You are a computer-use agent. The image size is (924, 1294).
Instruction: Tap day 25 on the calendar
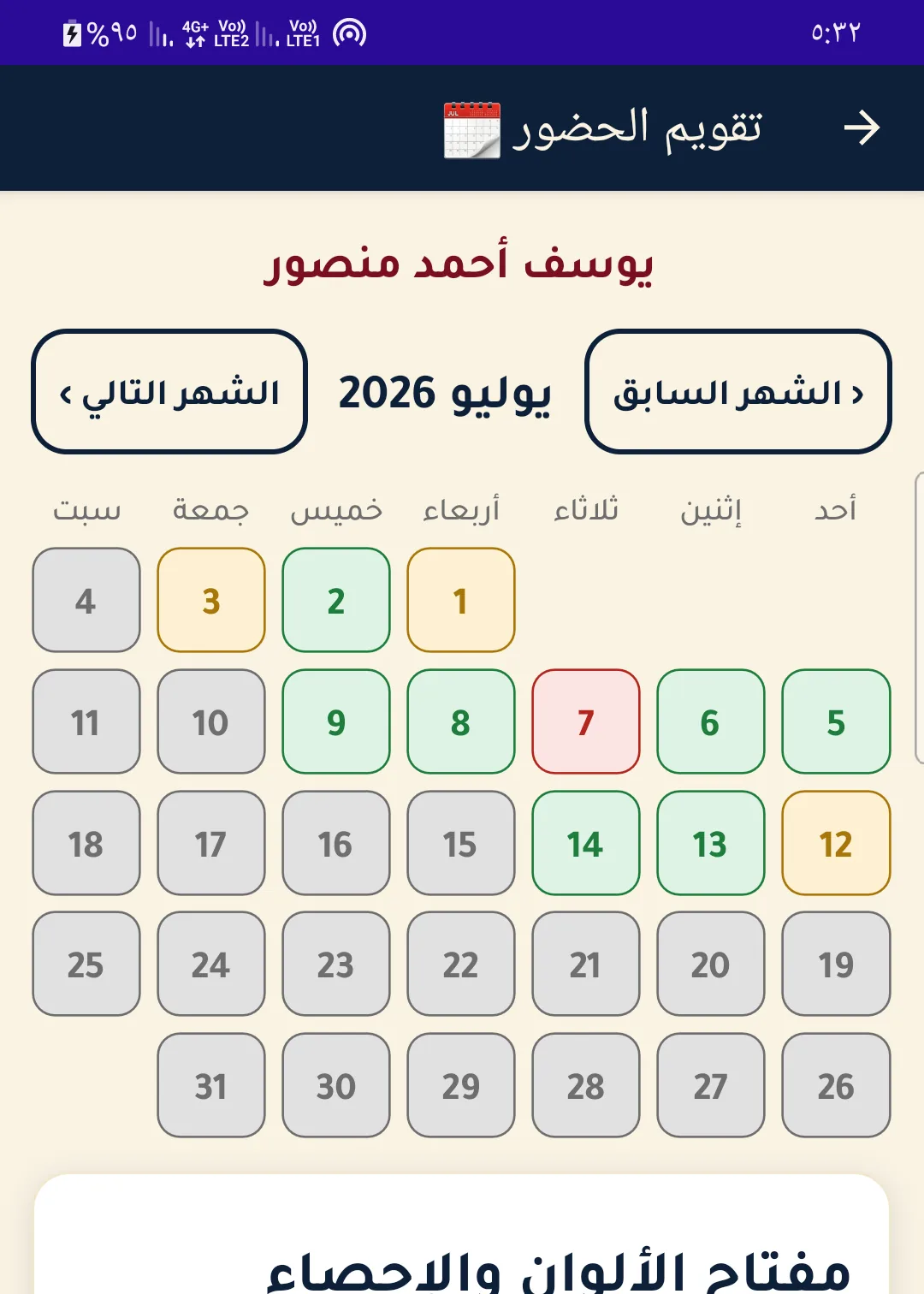pyautogui.click(x=86, y=964)
